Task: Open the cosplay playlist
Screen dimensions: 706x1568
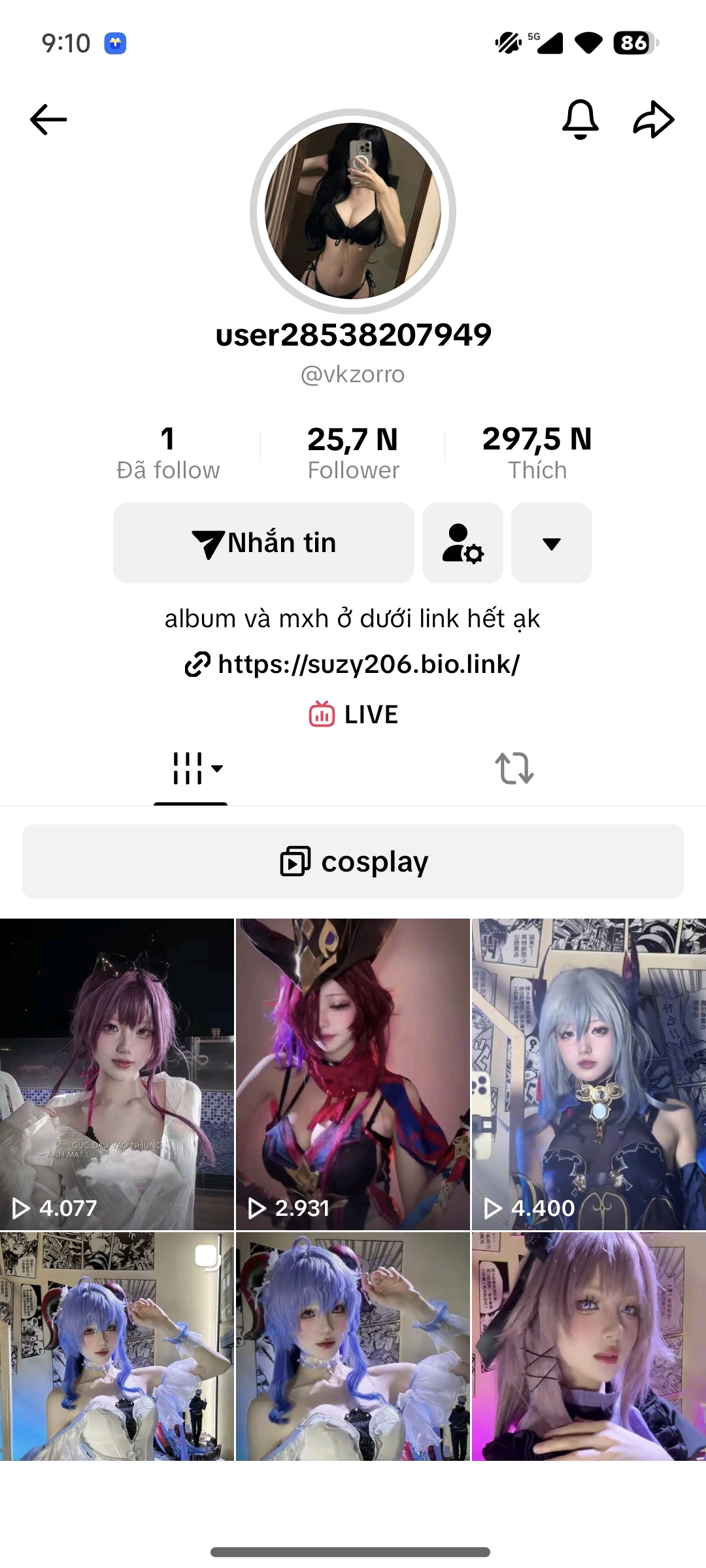Action: pyautogui.click(x=353, y=862)
